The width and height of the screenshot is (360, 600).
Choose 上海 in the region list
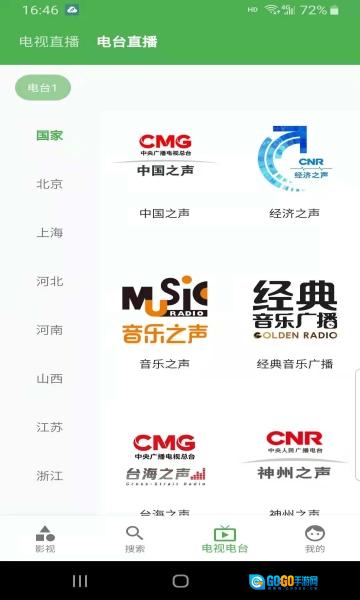[49, 233]
